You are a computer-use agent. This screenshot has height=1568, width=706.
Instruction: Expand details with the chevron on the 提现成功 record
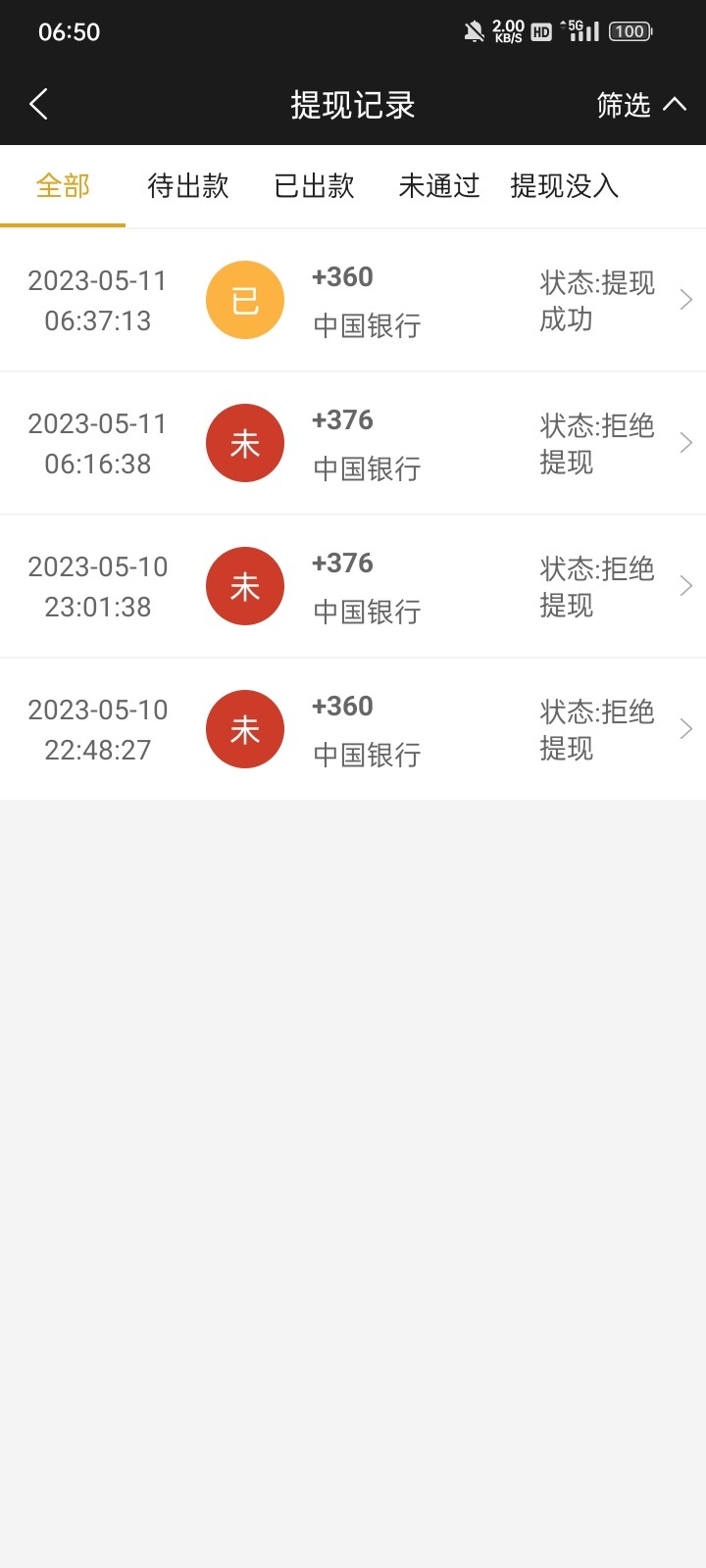click(685, 300)
